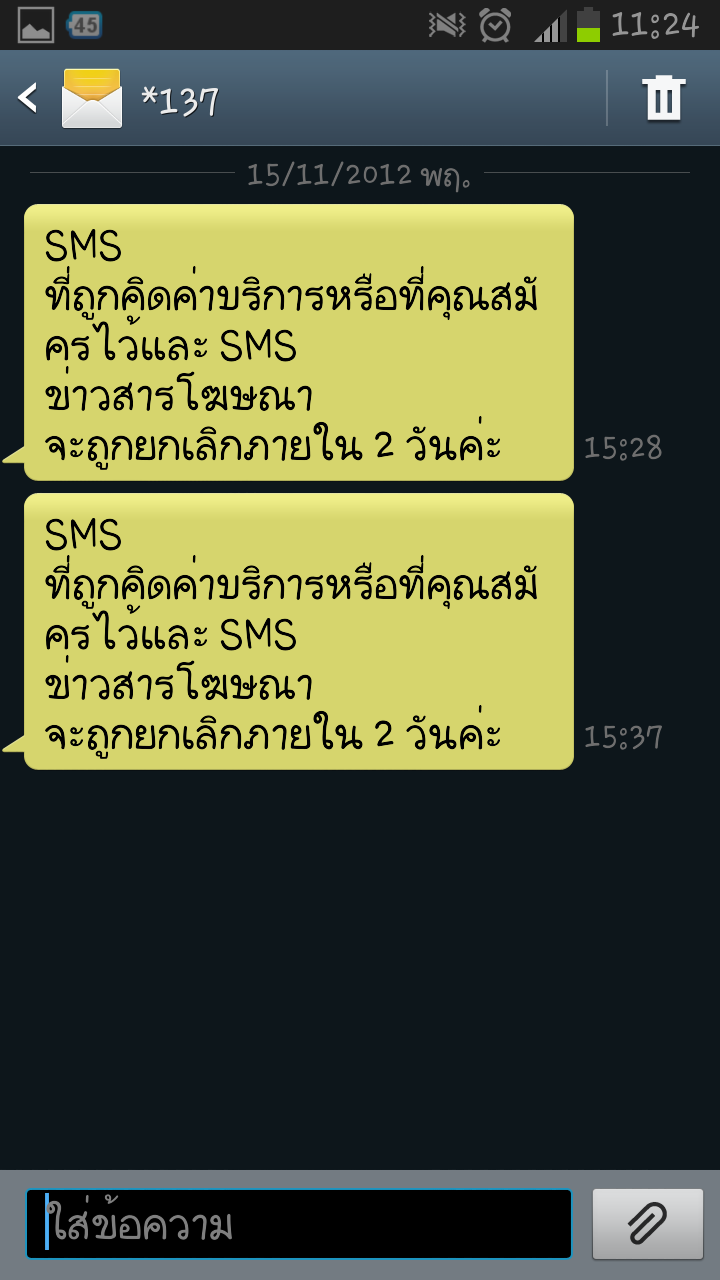Attach a file with the paperclip button
The image size is (720, 1280).
tap(647, 1224)
